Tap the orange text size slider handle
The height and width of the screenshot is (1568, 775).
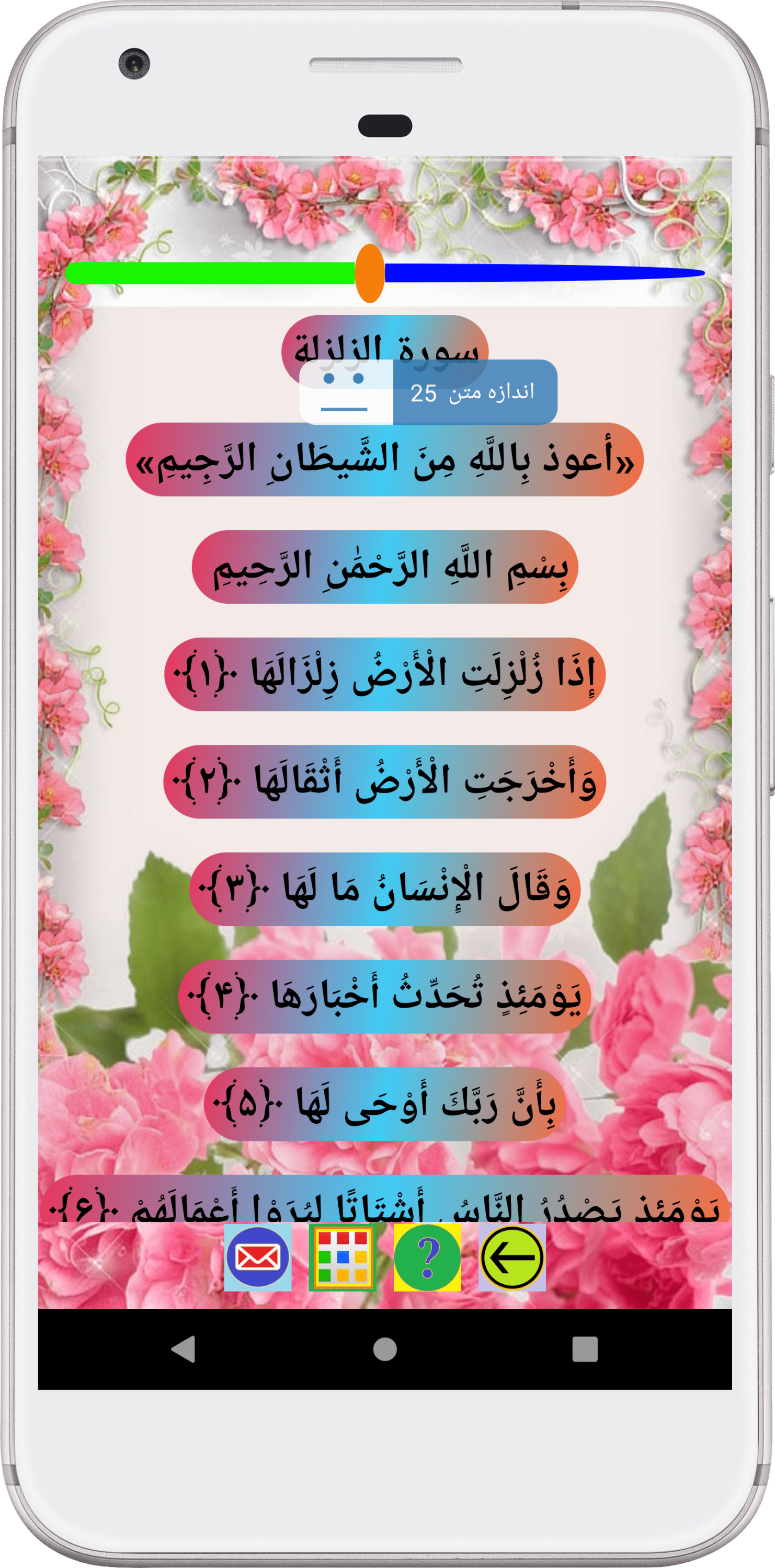[370, 273]
